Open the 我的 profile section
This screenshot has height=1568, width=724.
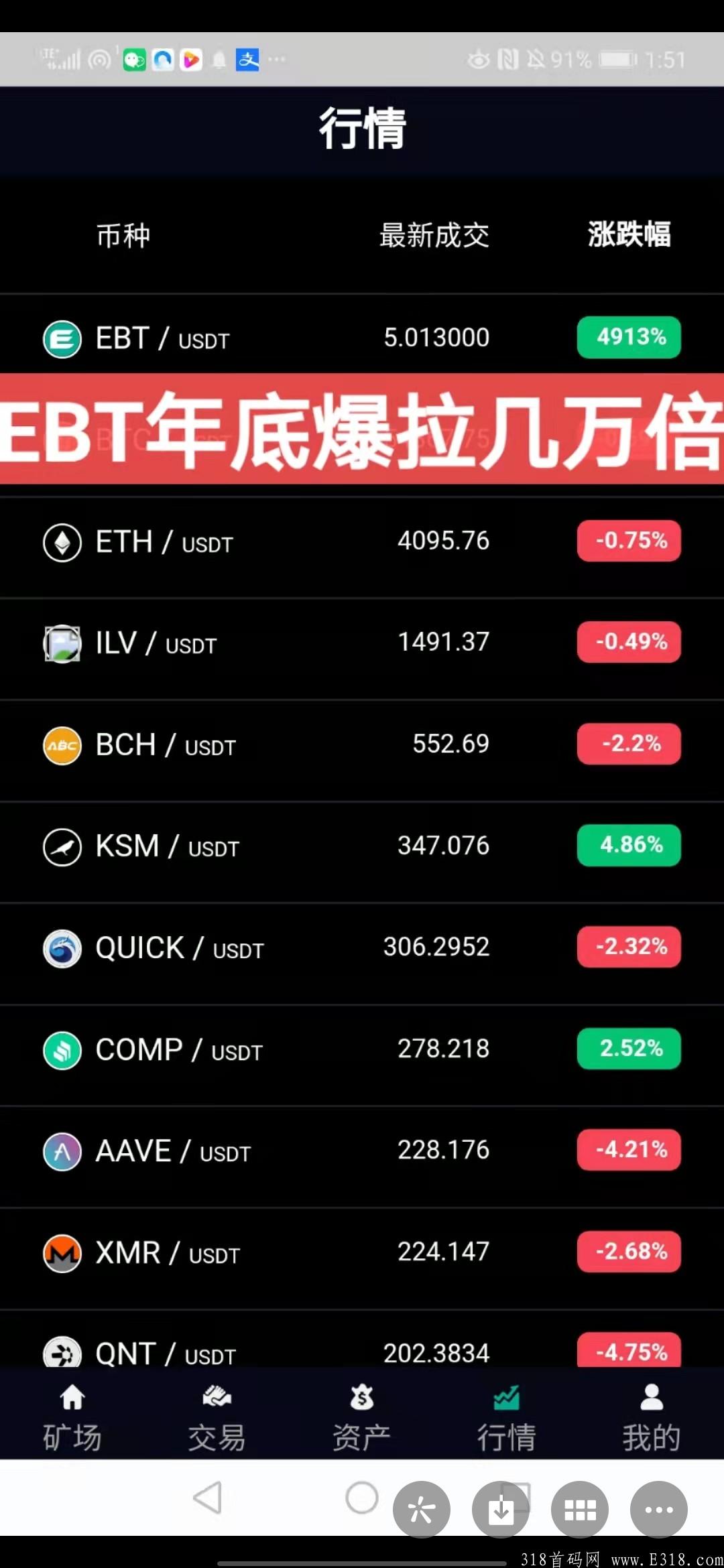coord(651,1414)
